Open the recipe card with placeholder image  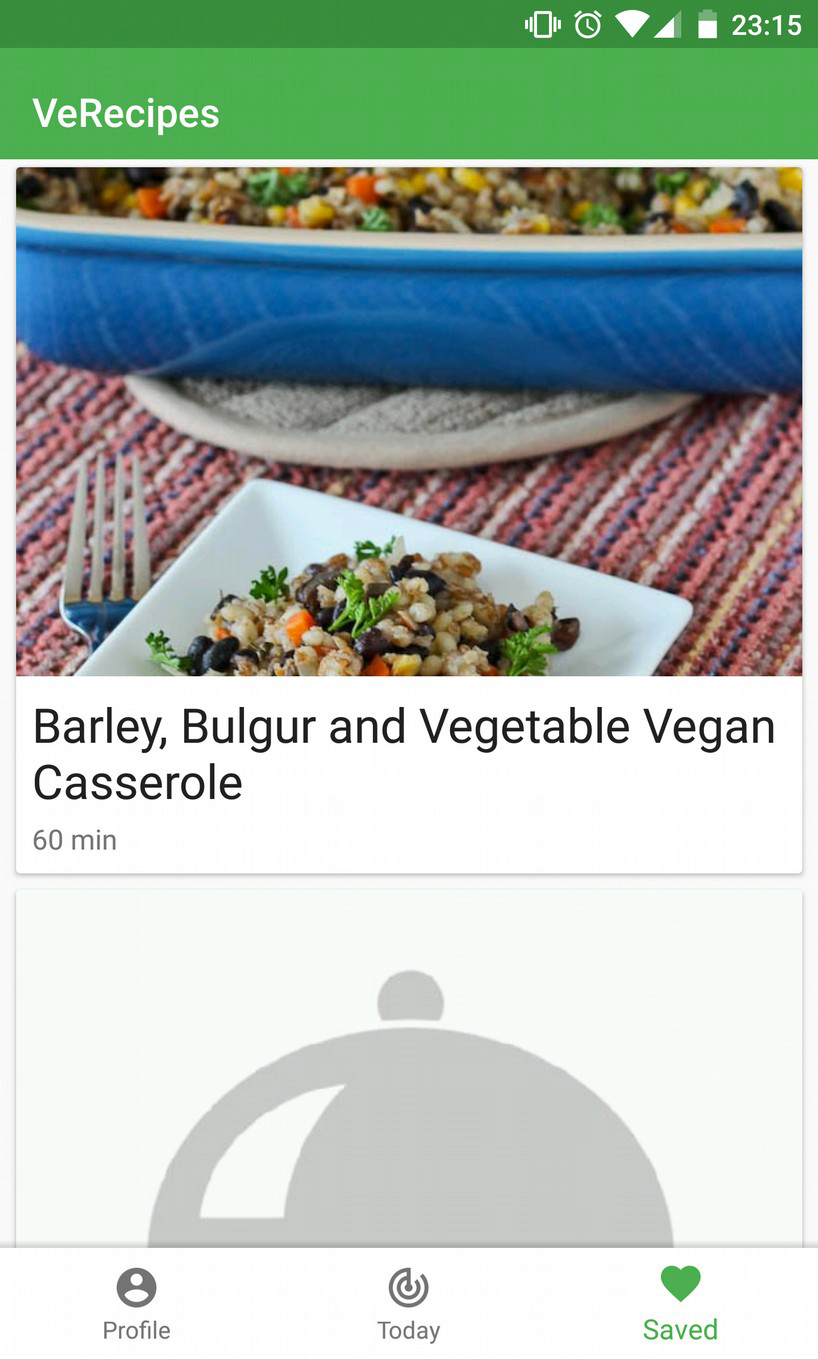pos(408,1070)
